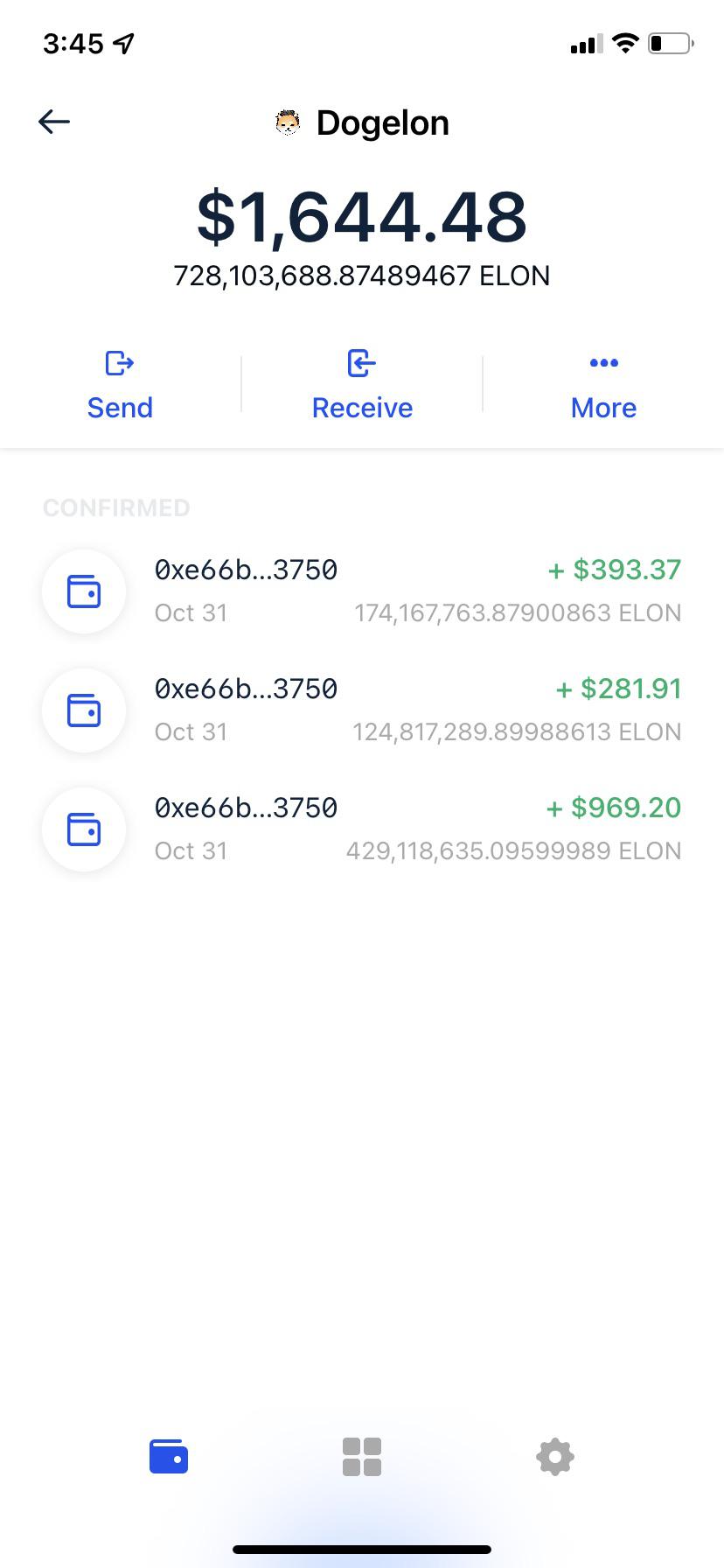Image resolution: width=724 pixels, height=1568 pixels.
Task: Go back using the left arrow
Action: [54, 122]
